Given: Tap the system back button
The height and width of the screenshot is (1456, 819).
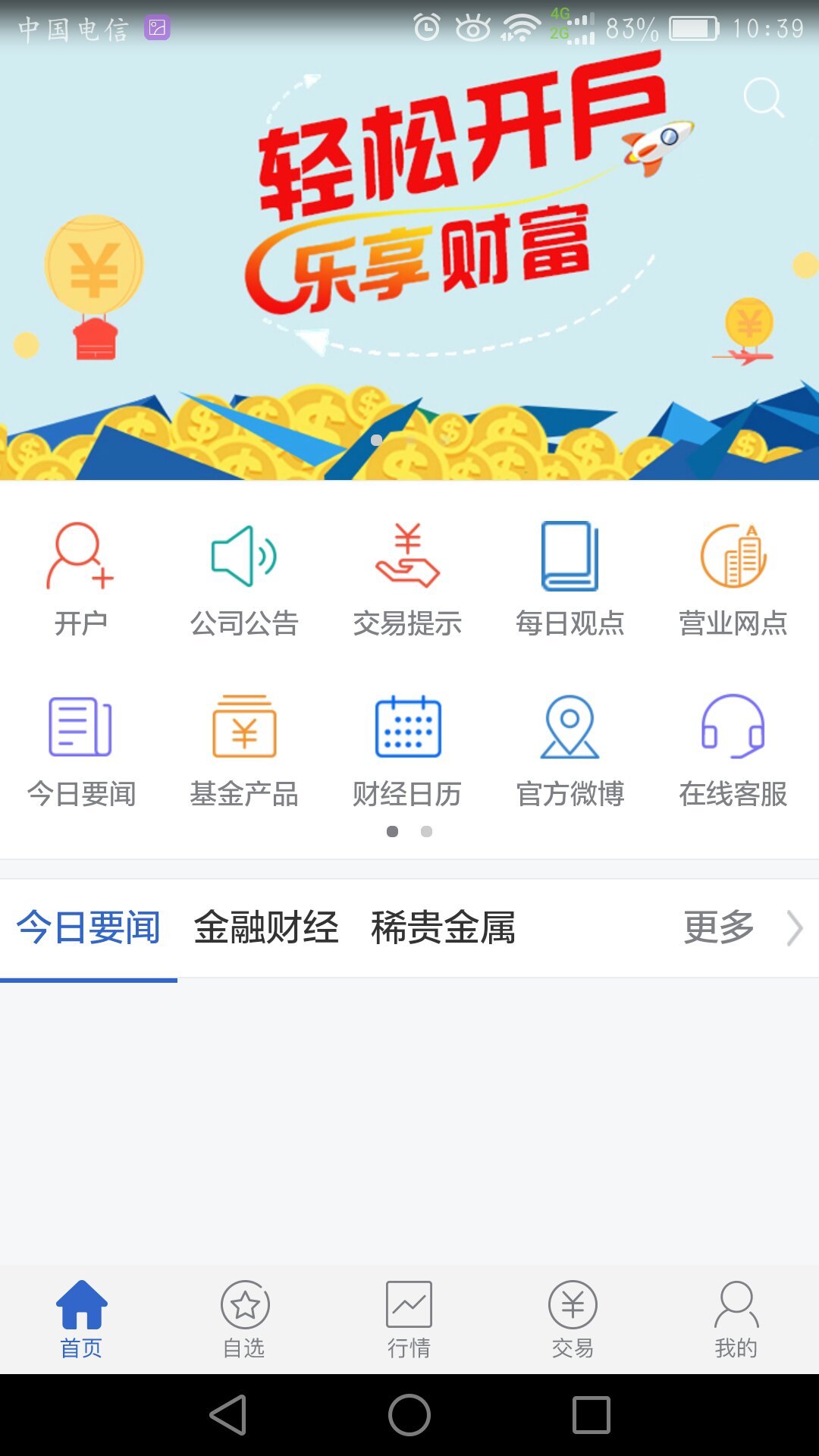Looking at the screenshot, I should pos(228,1415).
